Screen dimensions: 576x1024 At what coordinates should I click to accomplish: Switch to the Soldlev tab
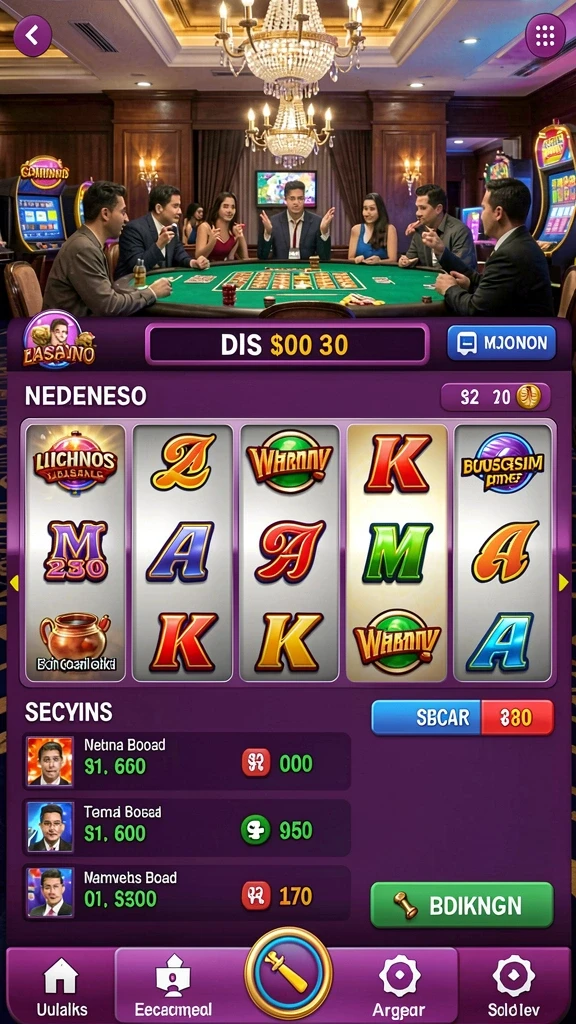point(514,986)
